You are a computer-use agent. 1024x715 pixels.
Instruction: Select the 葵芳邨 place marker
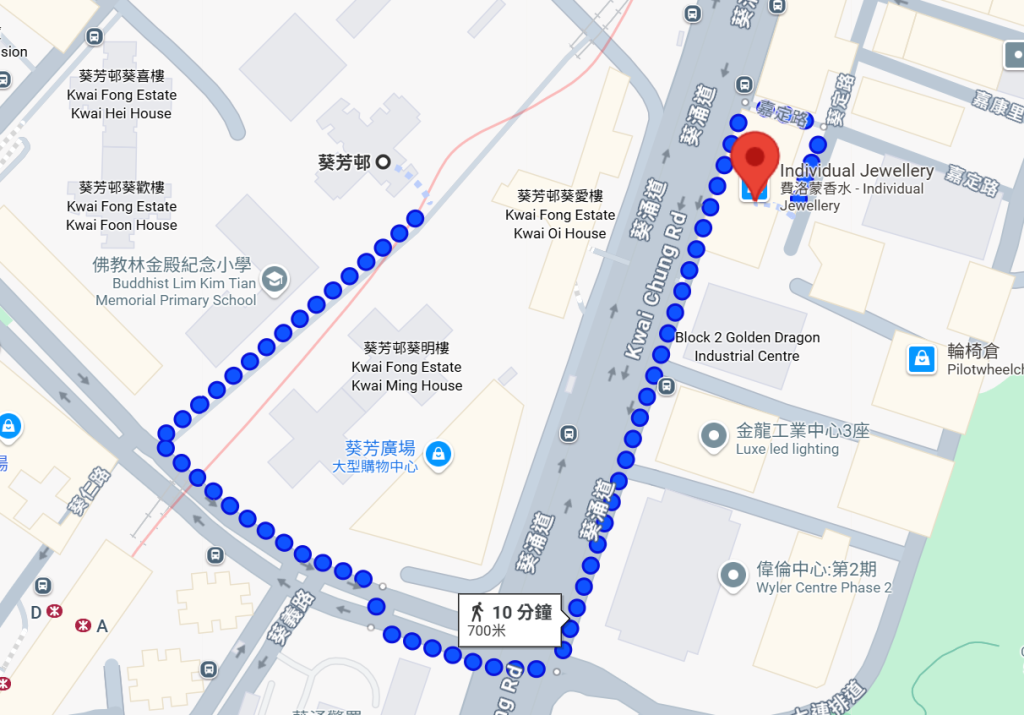point(382,161)
